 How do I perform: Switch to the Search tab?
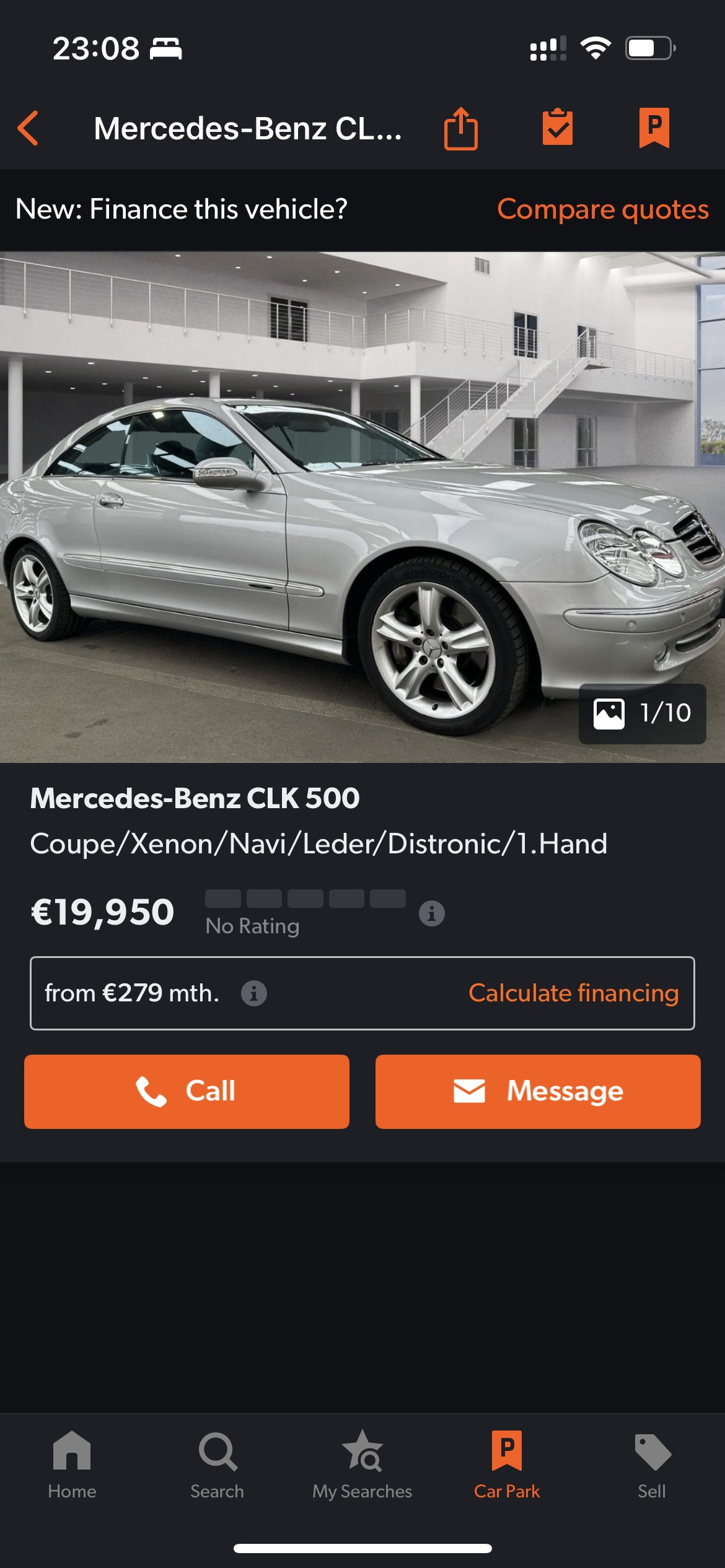[x=217, y=1465]
